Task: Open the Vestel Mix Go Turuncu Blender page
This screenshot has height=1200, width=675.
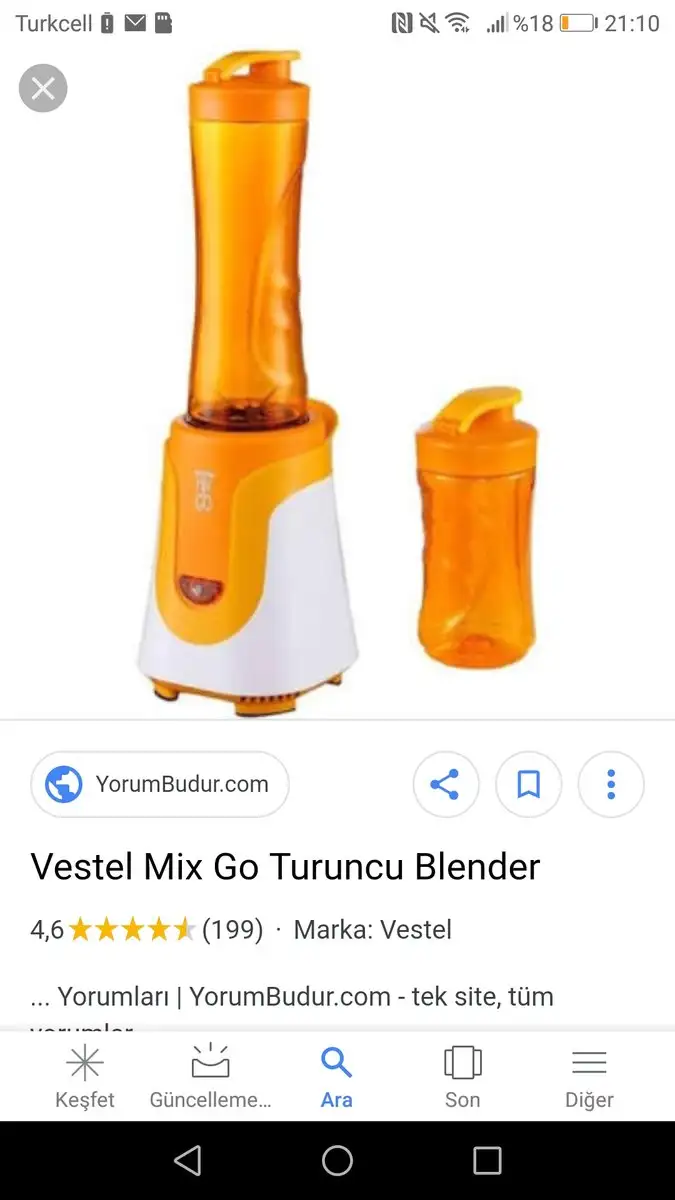Action: pos(285,866)
